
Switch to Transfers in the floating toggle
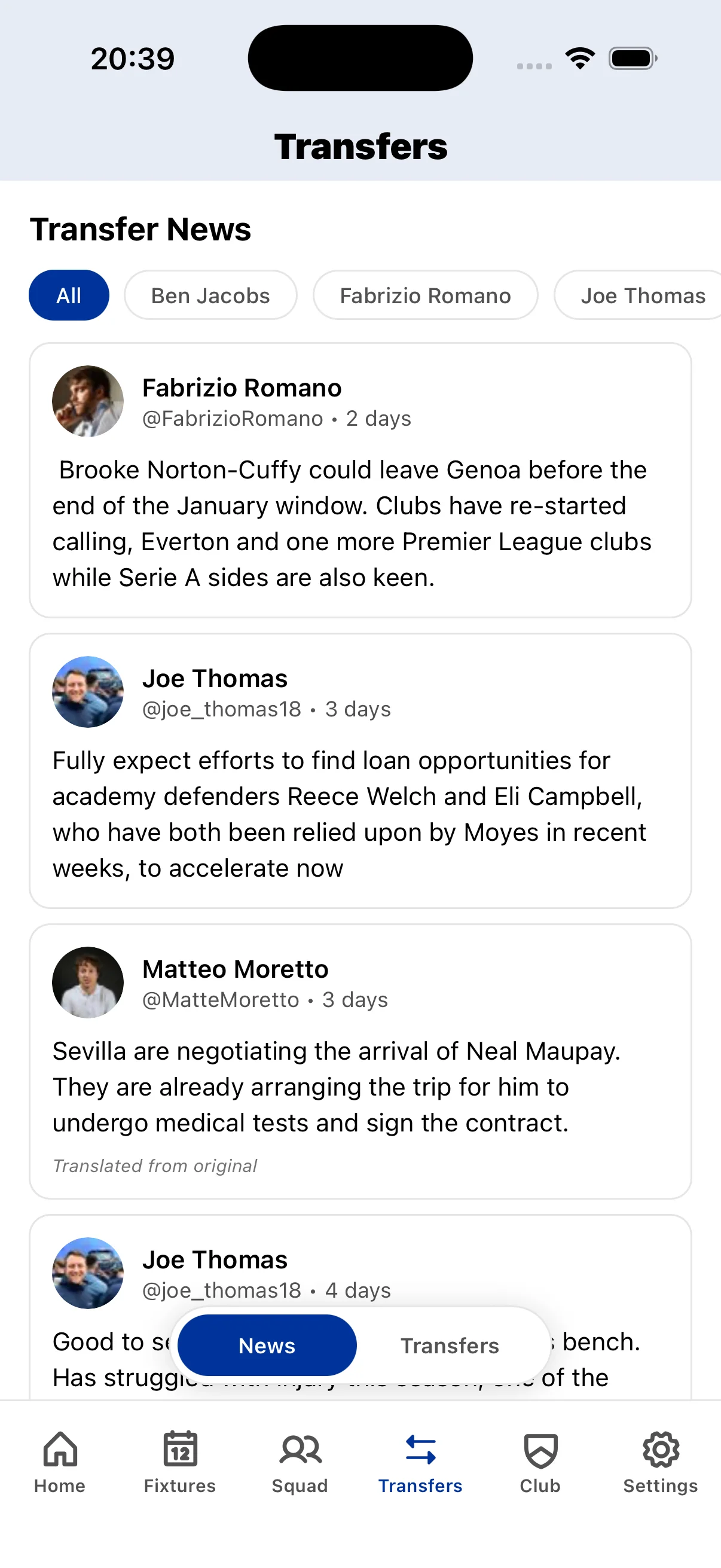click(450, 1346)
